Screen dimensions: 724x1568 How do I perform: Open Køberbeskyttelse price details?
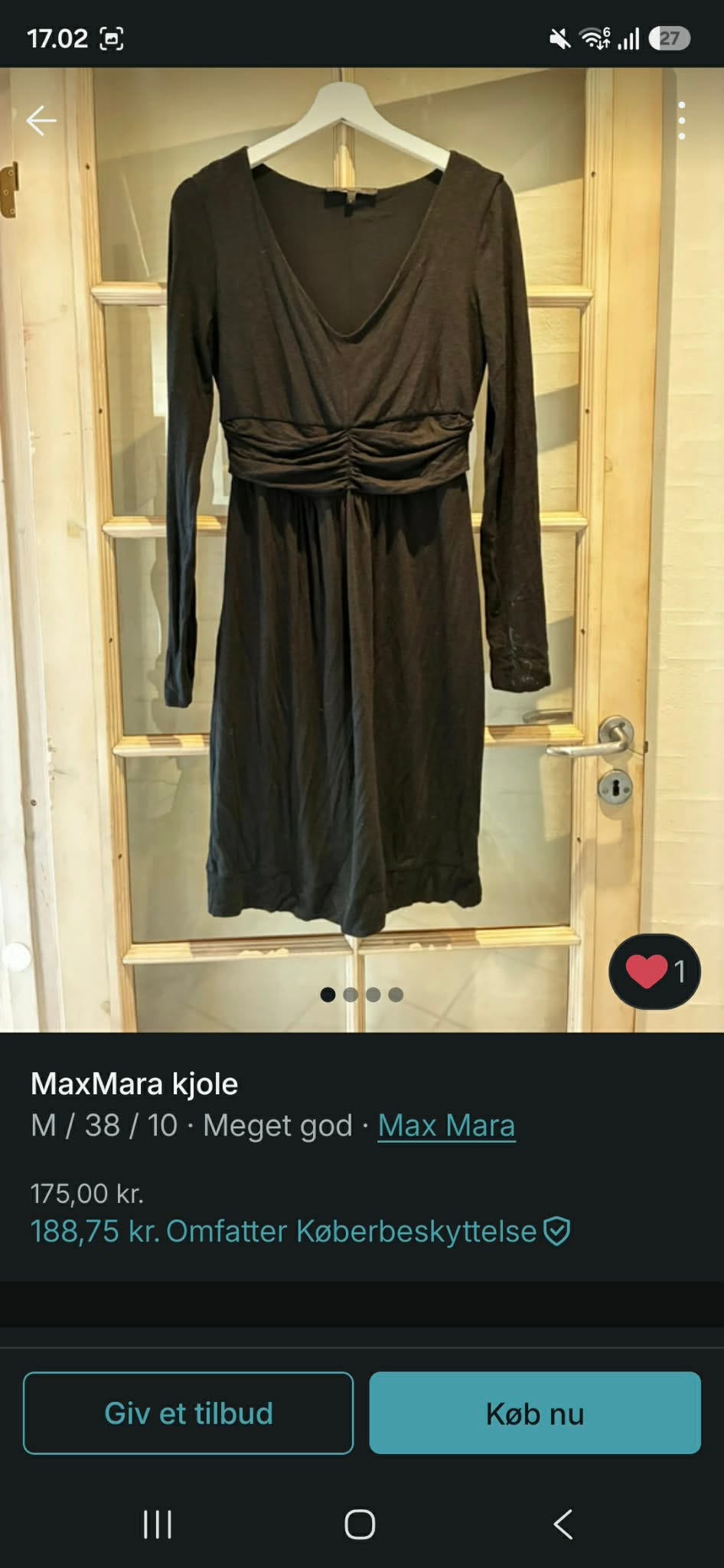(x=300, y=1231)
